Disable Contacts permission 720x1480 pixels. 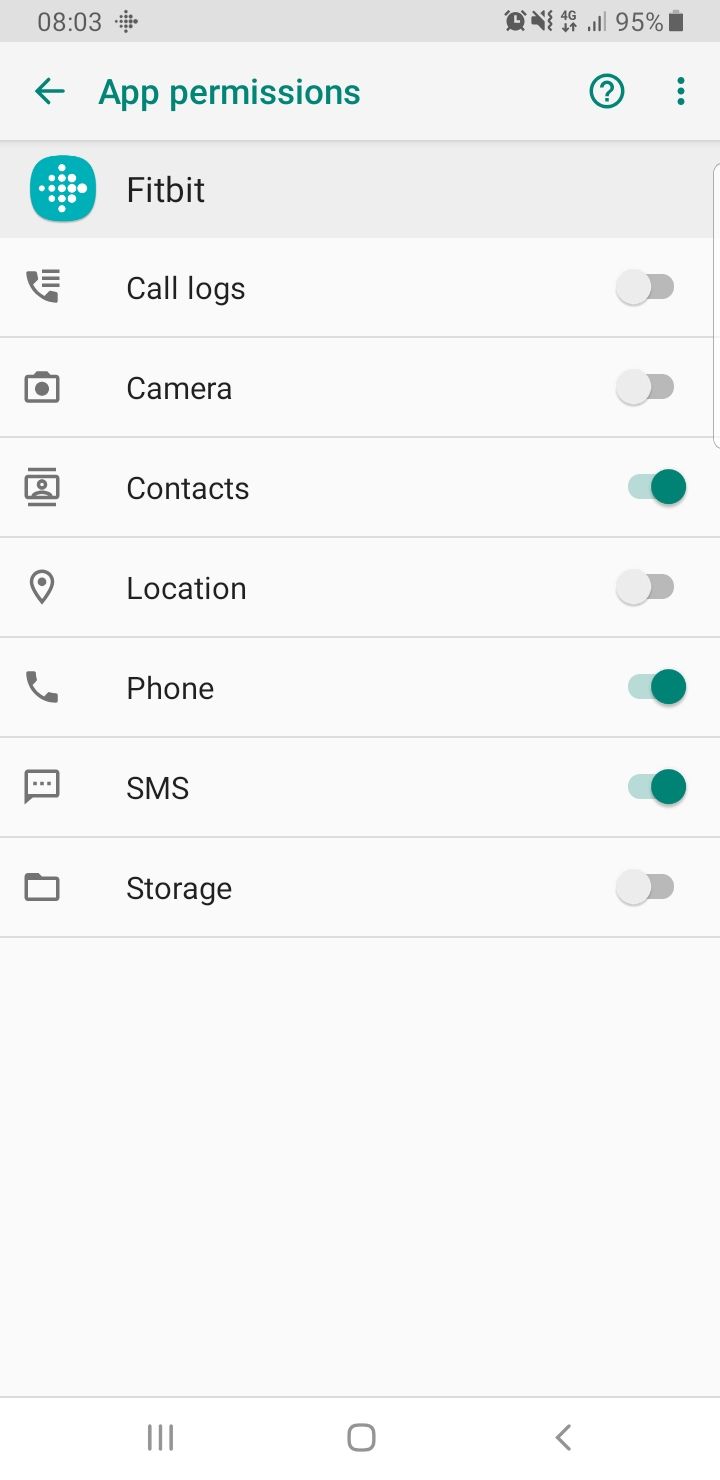pyautogui.click(x=656, y=488)
